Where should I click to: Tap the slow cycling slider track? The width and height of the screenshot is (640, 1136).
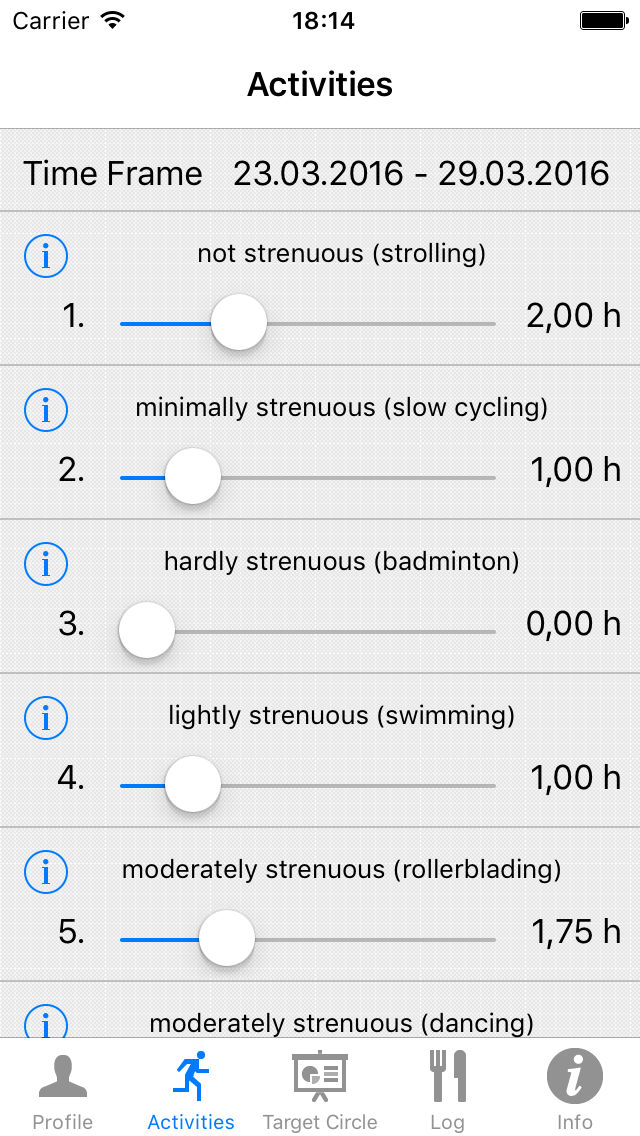click(x=307, y=477)
